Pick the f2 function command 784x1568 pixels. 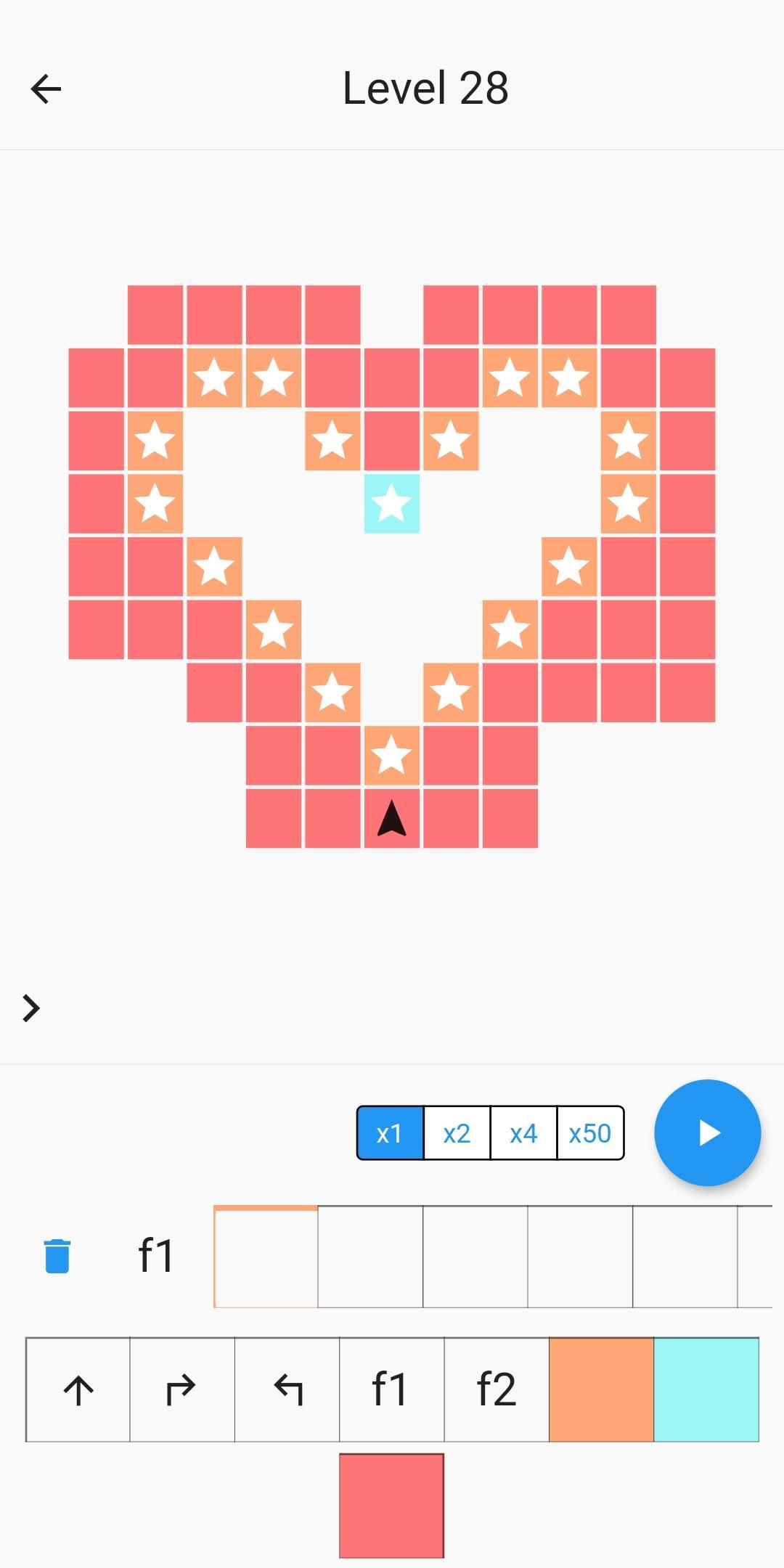[495, 1389]
